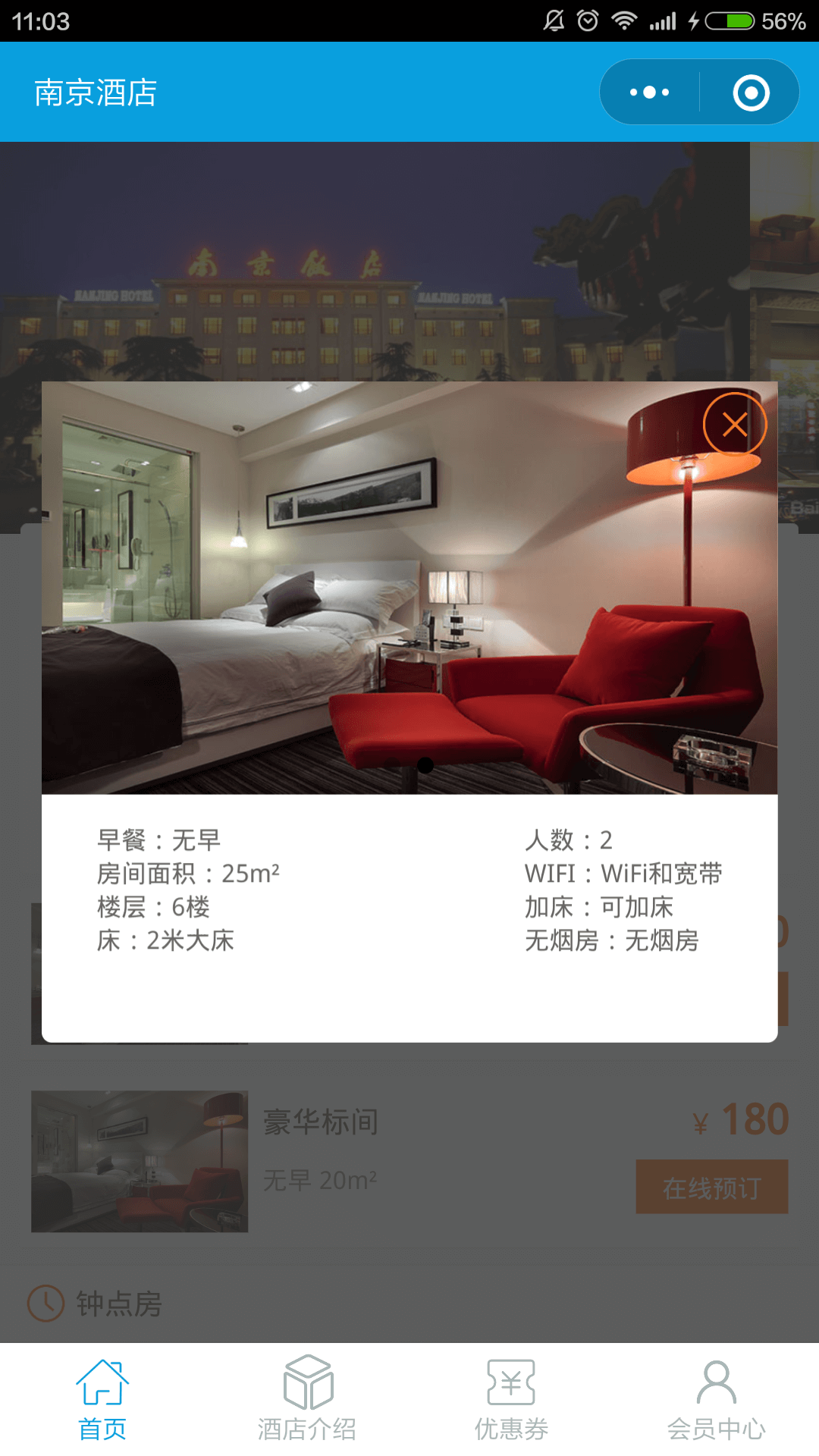Screen dimensions: 819x1456
Task: Close the room details popup
Action: [x=734, y=424]
